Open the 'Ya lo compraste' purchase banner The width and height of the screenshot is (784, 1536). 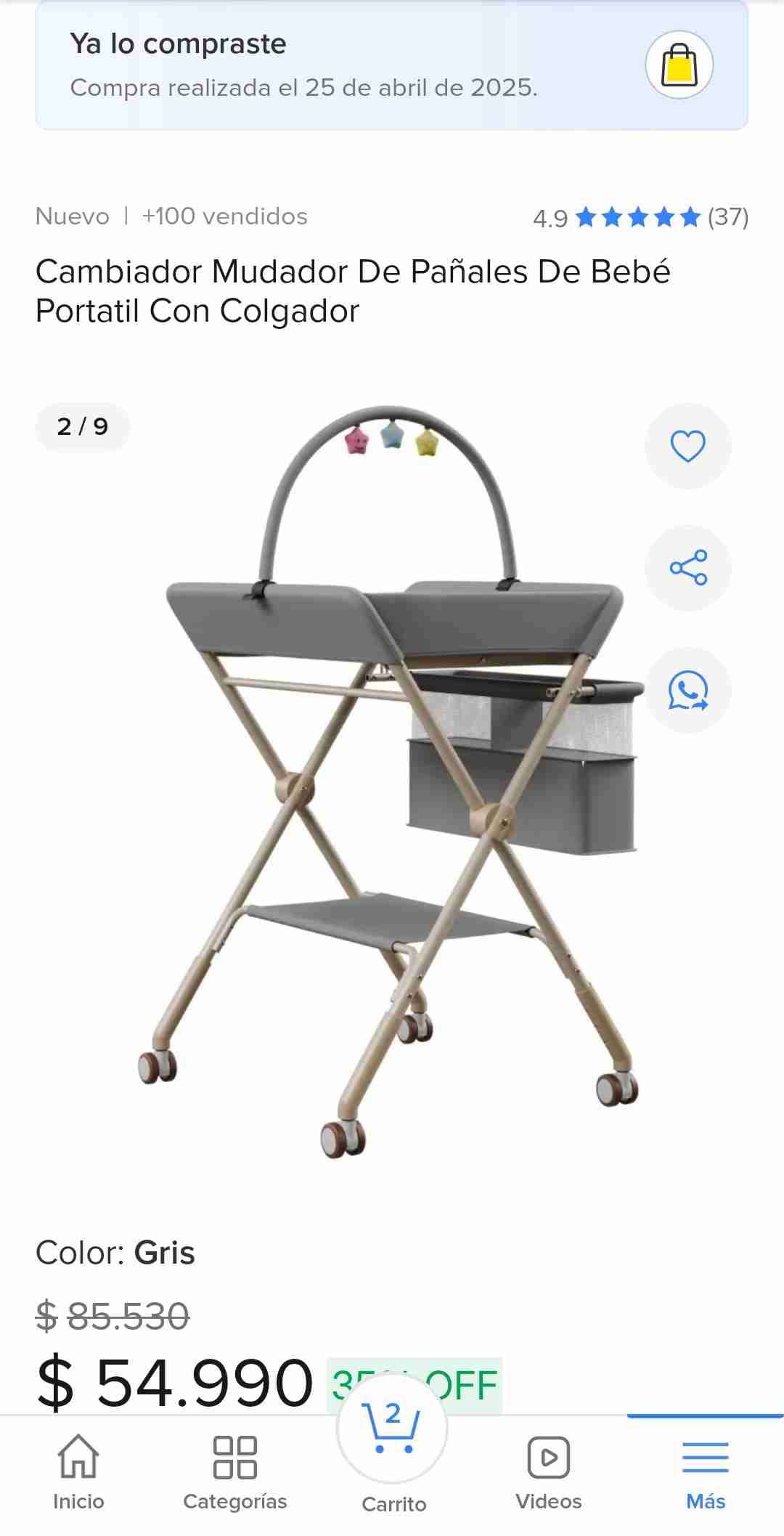pyautogui.click(x=391, y=65)
